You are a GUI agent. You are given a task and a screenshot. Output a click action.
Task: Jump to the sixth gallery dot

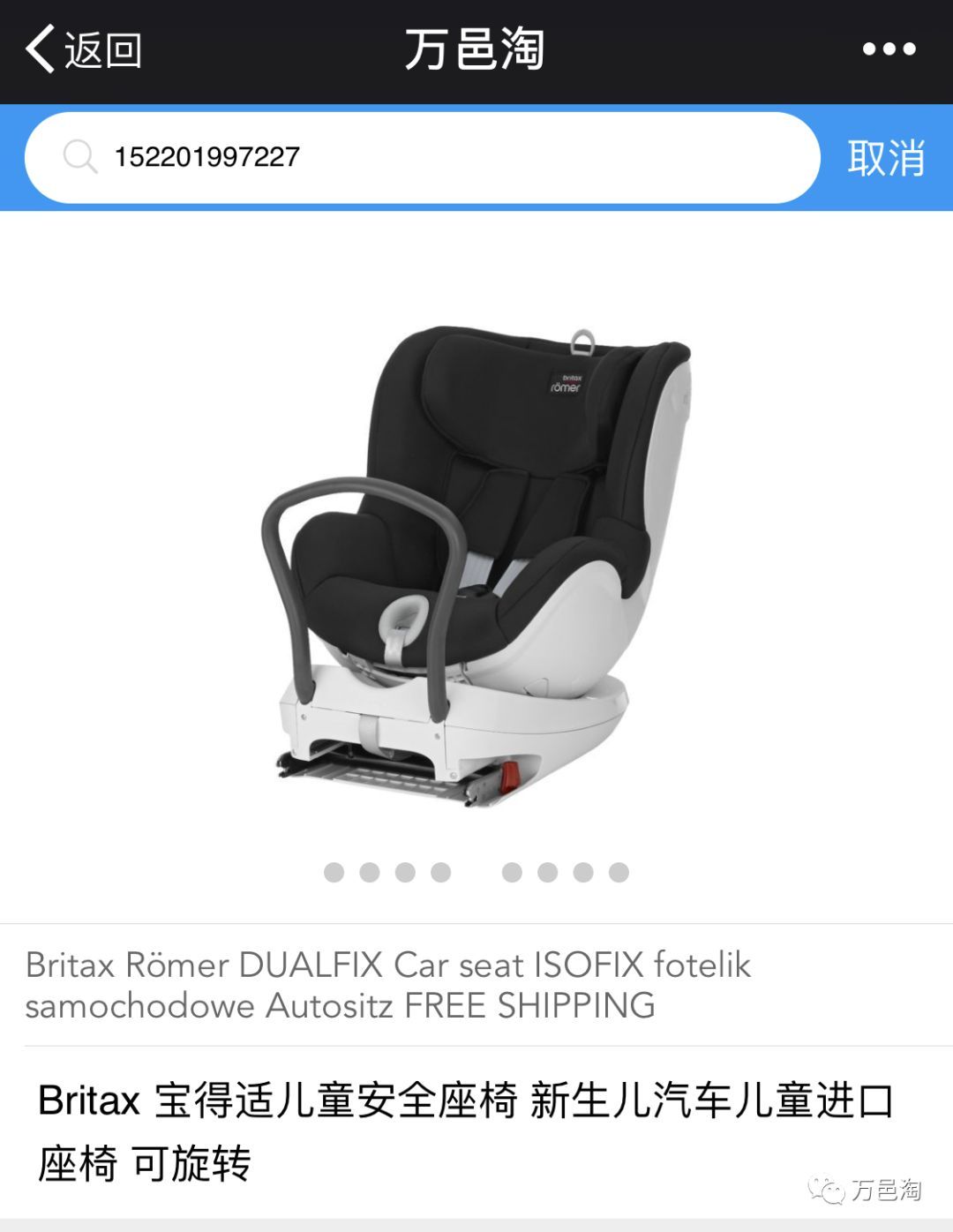tap(547, 872)
